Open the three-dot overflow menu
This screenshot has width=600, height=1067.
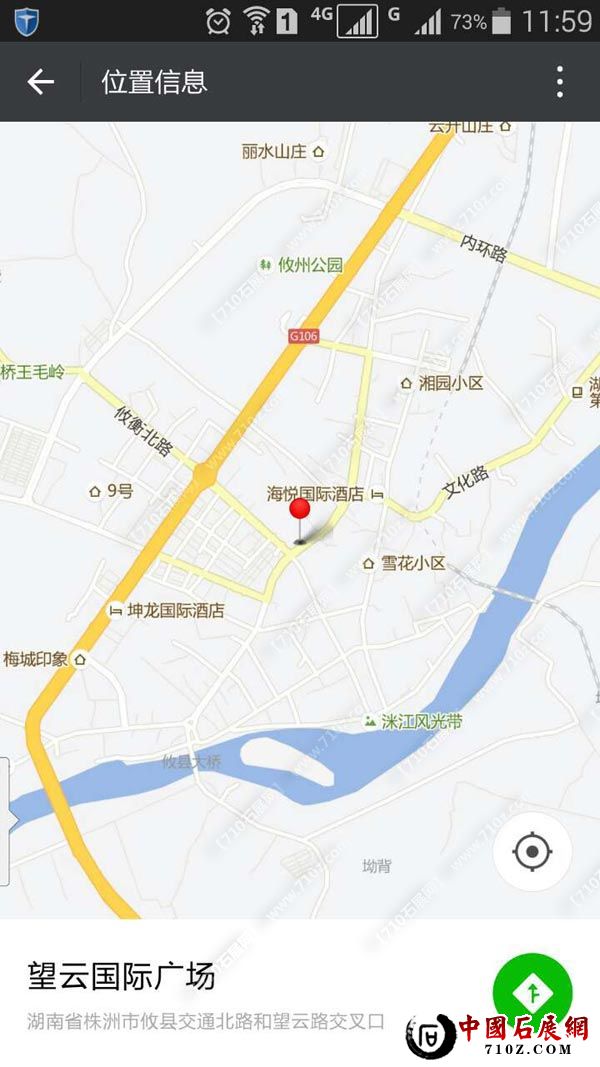click(559, 82)
